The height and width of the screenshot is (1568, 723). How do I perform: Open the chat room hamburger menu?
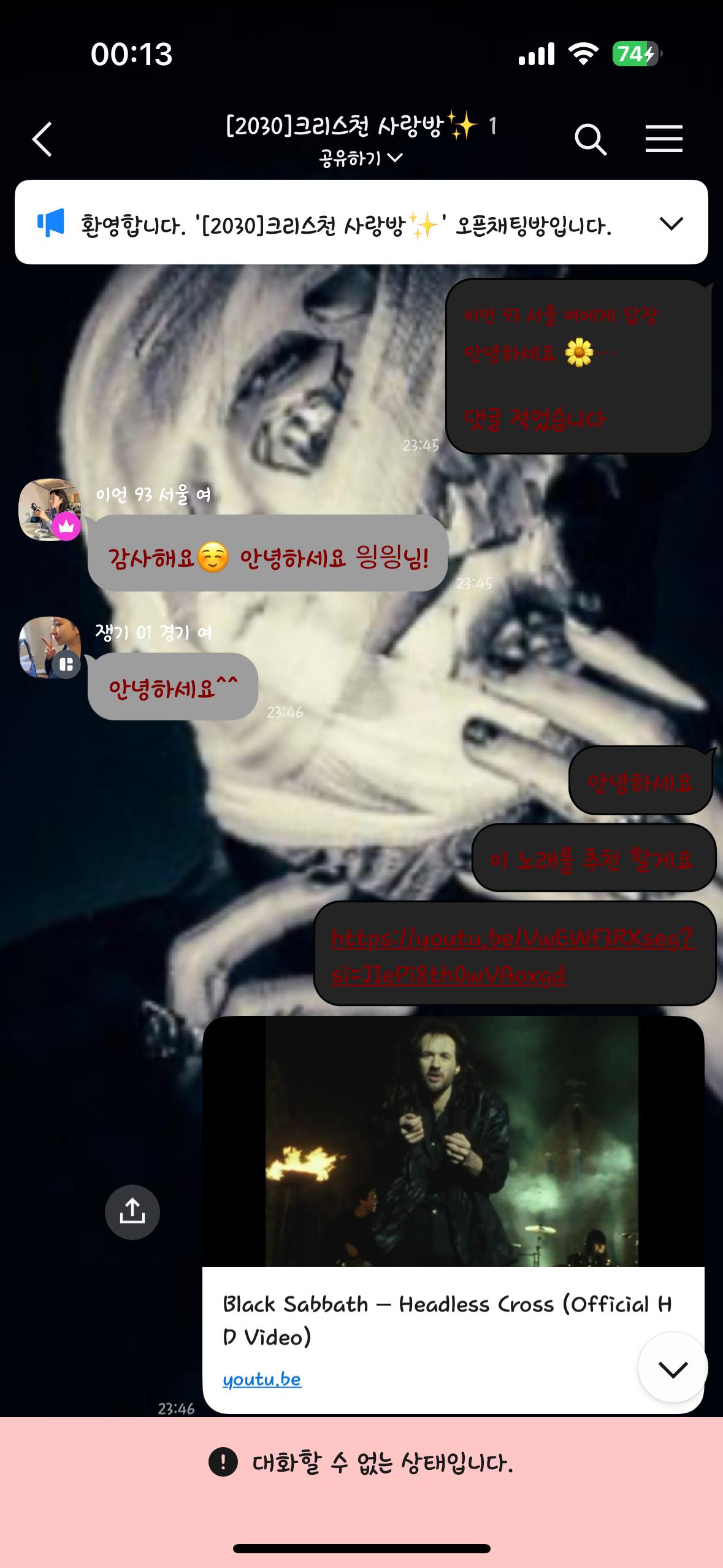coord(664,139)
